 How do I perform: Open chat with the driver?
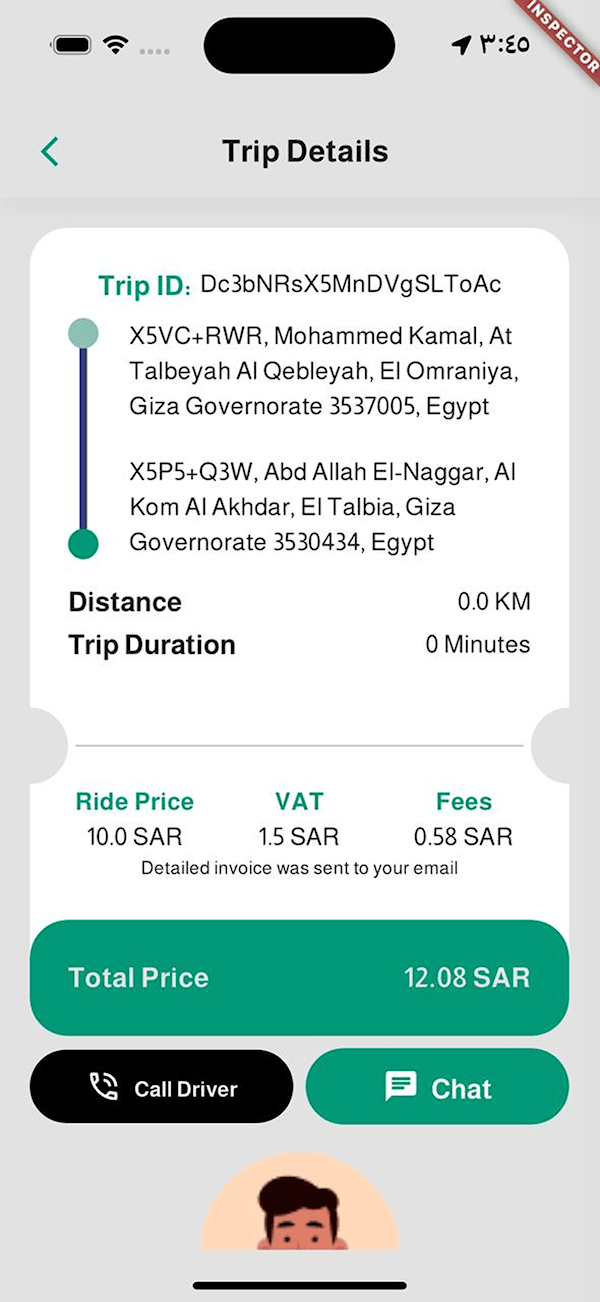[x=437, y=1087]
